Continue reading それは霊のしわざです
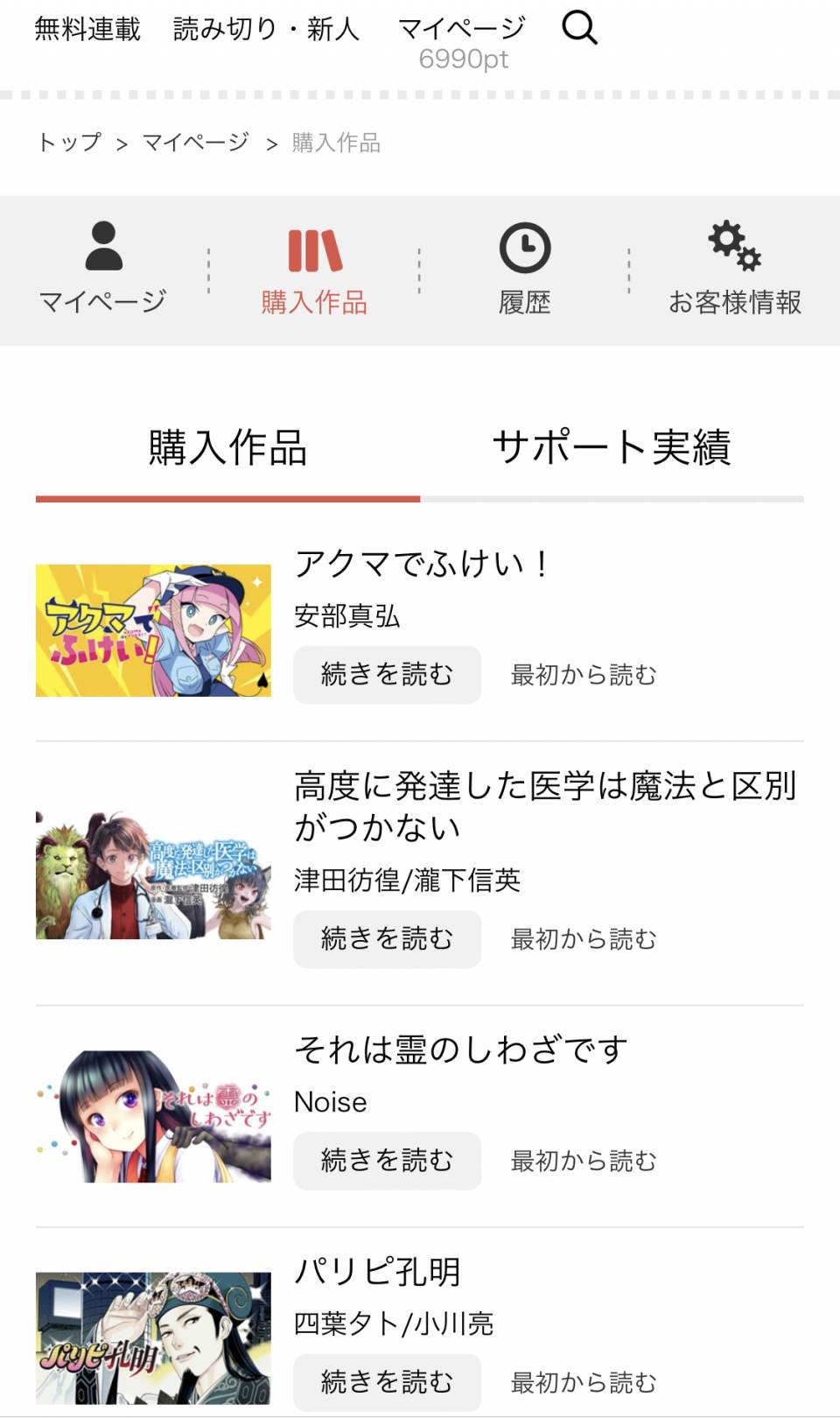Image resolution: width=840 pixels, height=1418 pixels. coord(387,1161)
